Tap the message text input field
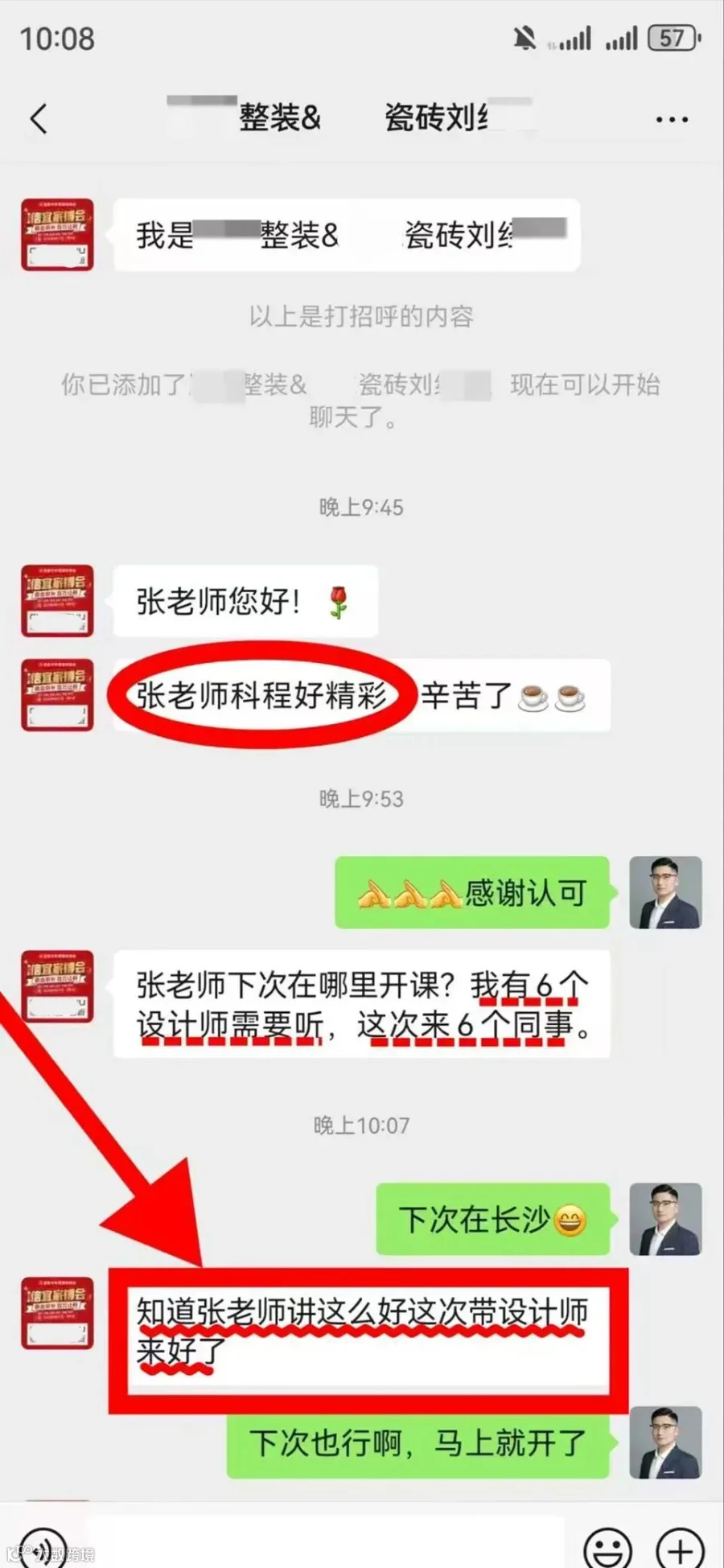The image size is (724, 1568). 326,1545
